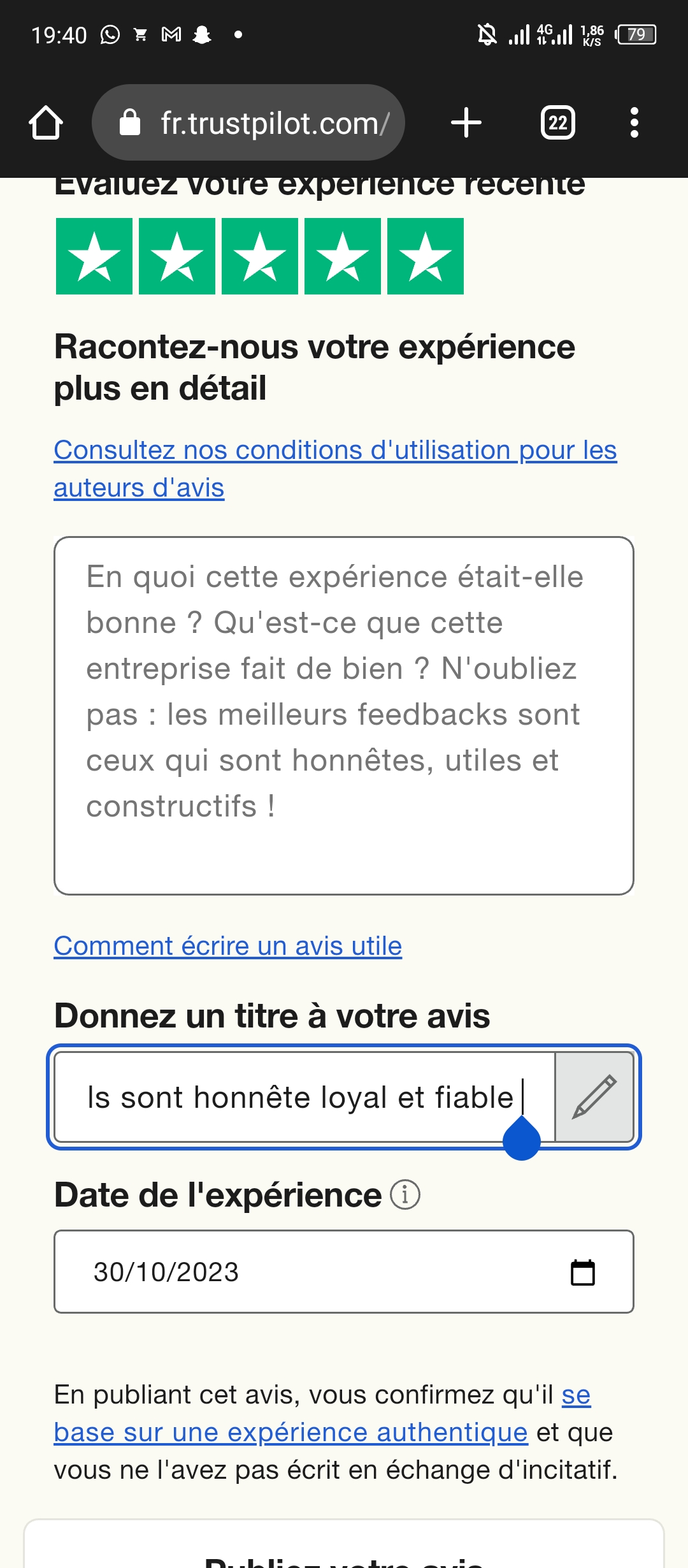This screenshot has height=1568, width=688.
Task: Show the 22 open tabs
Action: (x=557, y=122)
